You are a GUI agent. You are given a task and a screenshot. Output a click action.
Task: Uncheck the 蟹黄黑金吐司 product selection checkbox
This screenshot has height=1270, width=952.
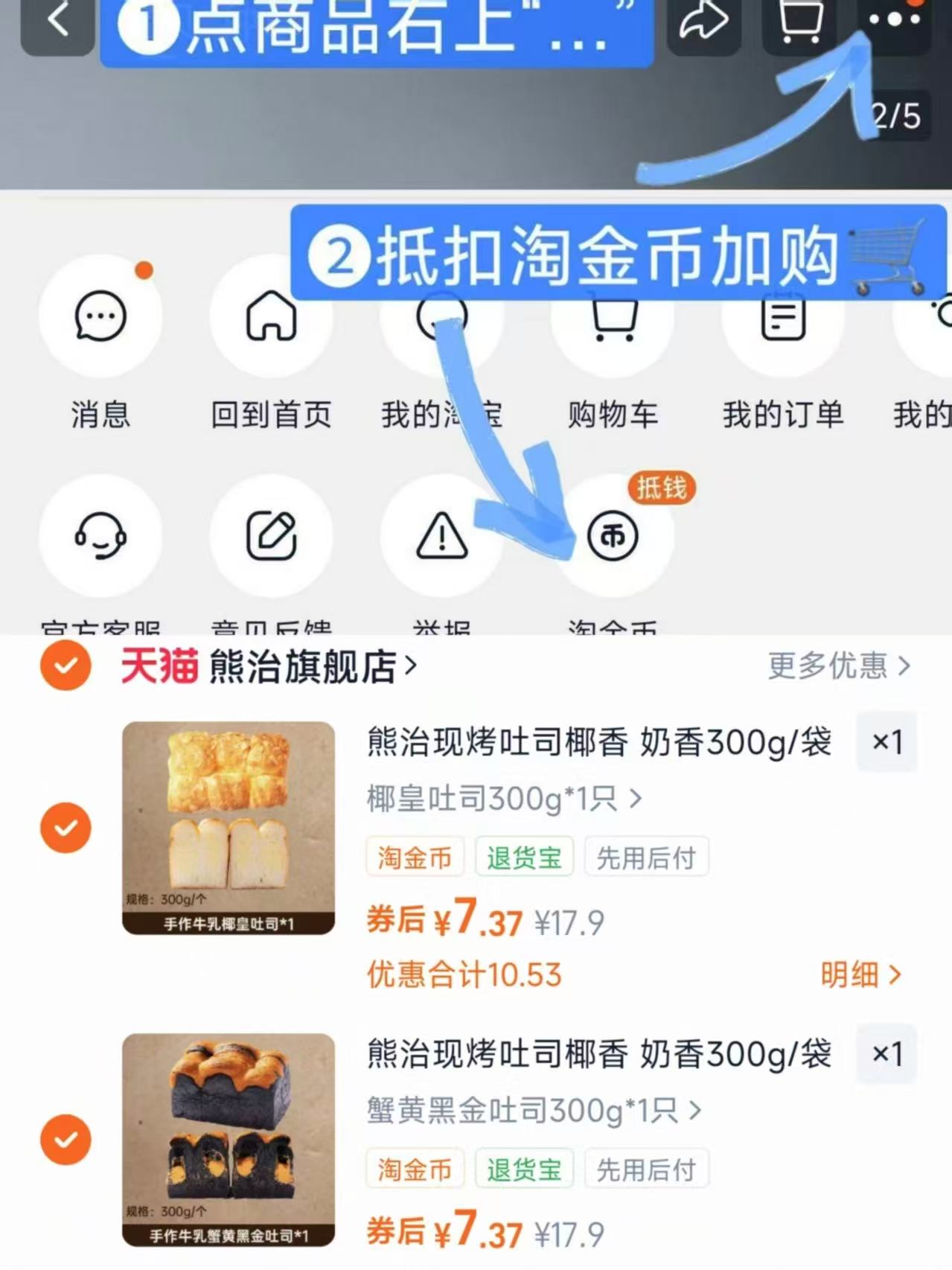pyautogui.click(x=66, y=1140)
